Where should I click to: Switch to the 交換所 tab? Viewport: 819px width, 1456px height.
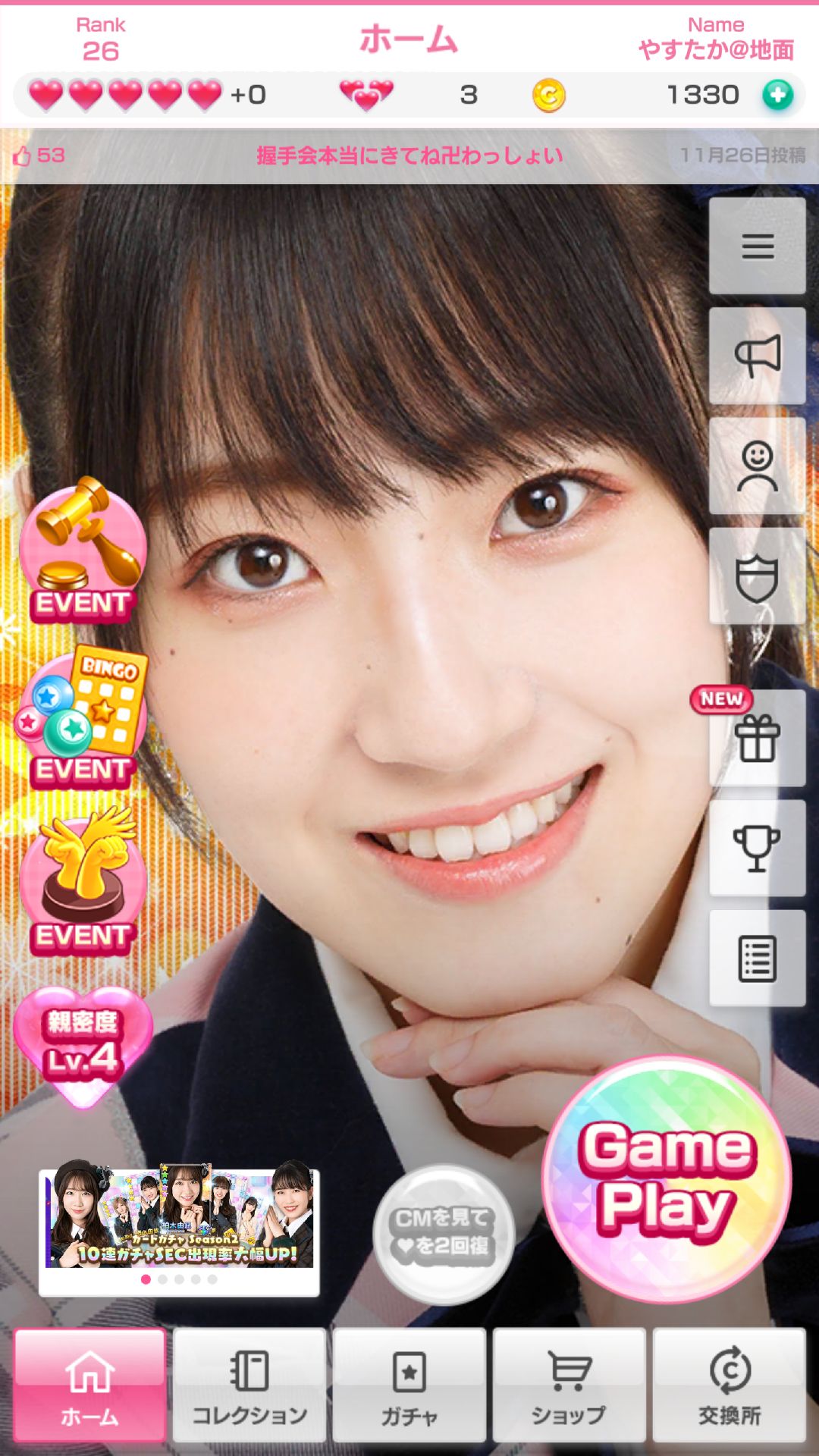(x=729, y=1385)
